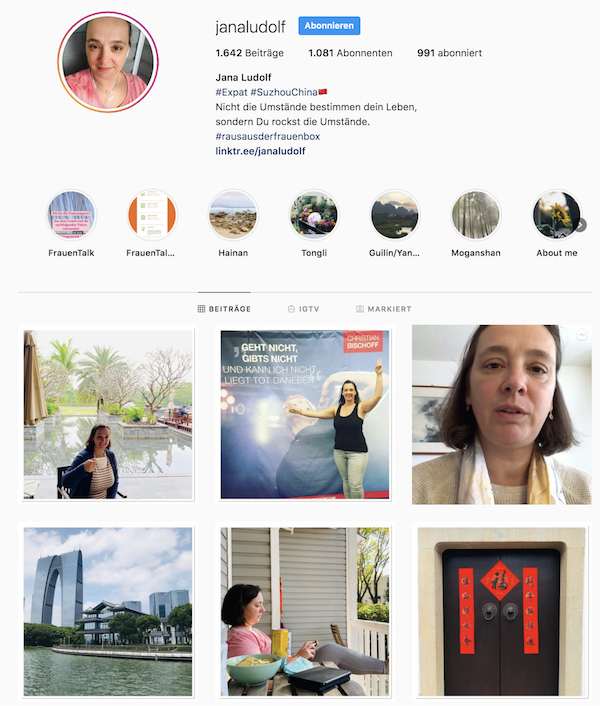Open the Christian Bischoff poster post
This screenshot has height=705, width=600.
[305, 413]
